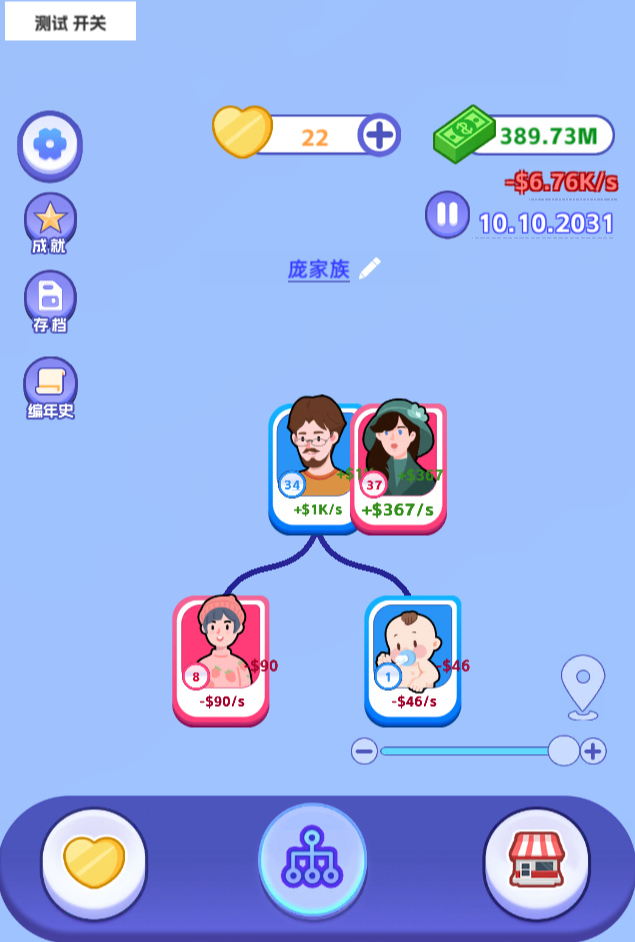Image resolution: width=635 pixels, height=942 pixels.
Task: Open the 存档 save menu
Action: coord(50,300)
